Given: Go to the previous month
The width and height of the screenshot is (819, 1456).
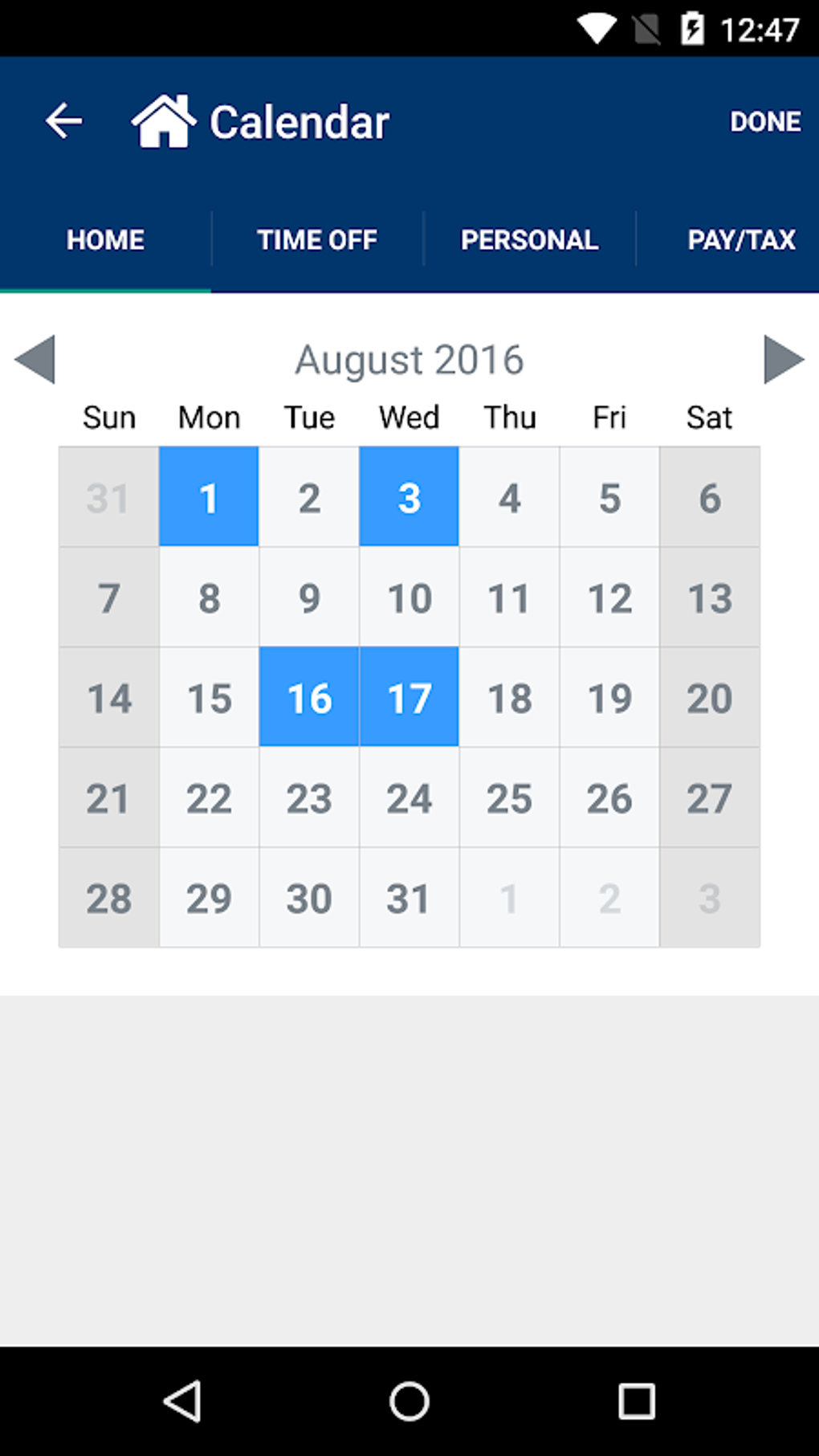Looking at the screenshot, I should pyautogui.click(x=35, y=359).
